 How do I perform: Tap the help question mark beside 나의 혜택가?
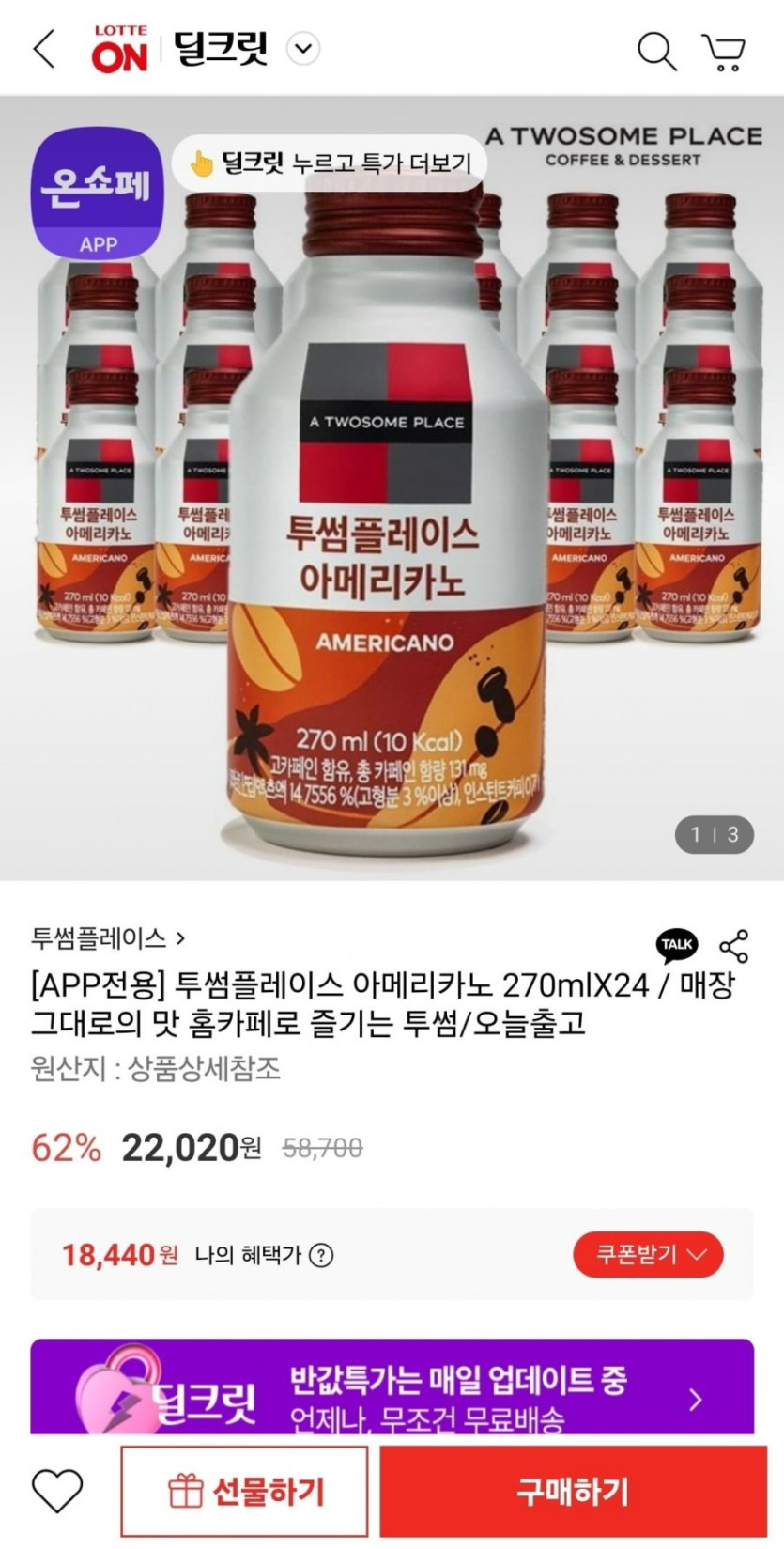coord(319,1255)
